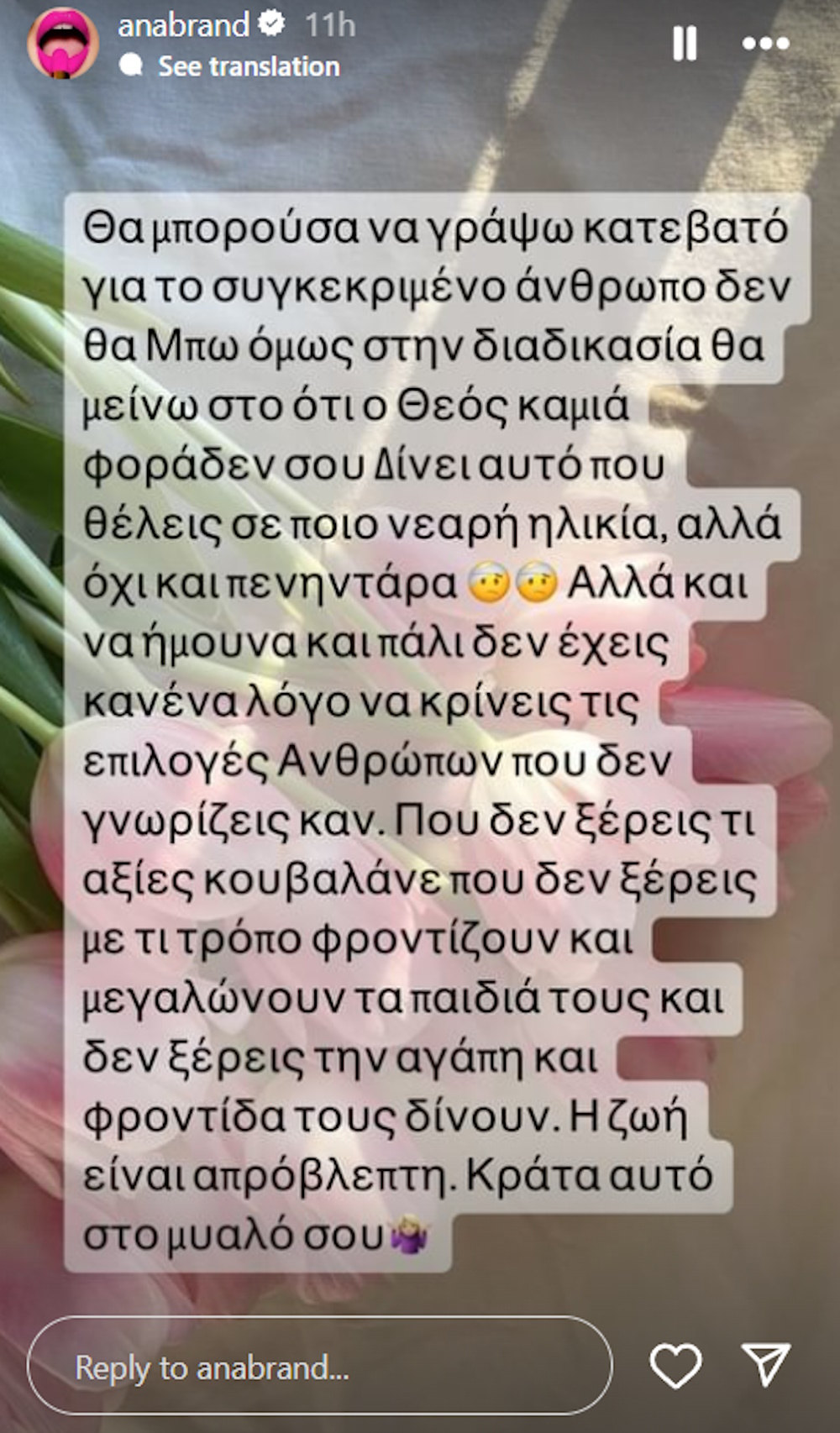840x1433 pixels.
Task: Tap See translation link
Action: (249, 66)
